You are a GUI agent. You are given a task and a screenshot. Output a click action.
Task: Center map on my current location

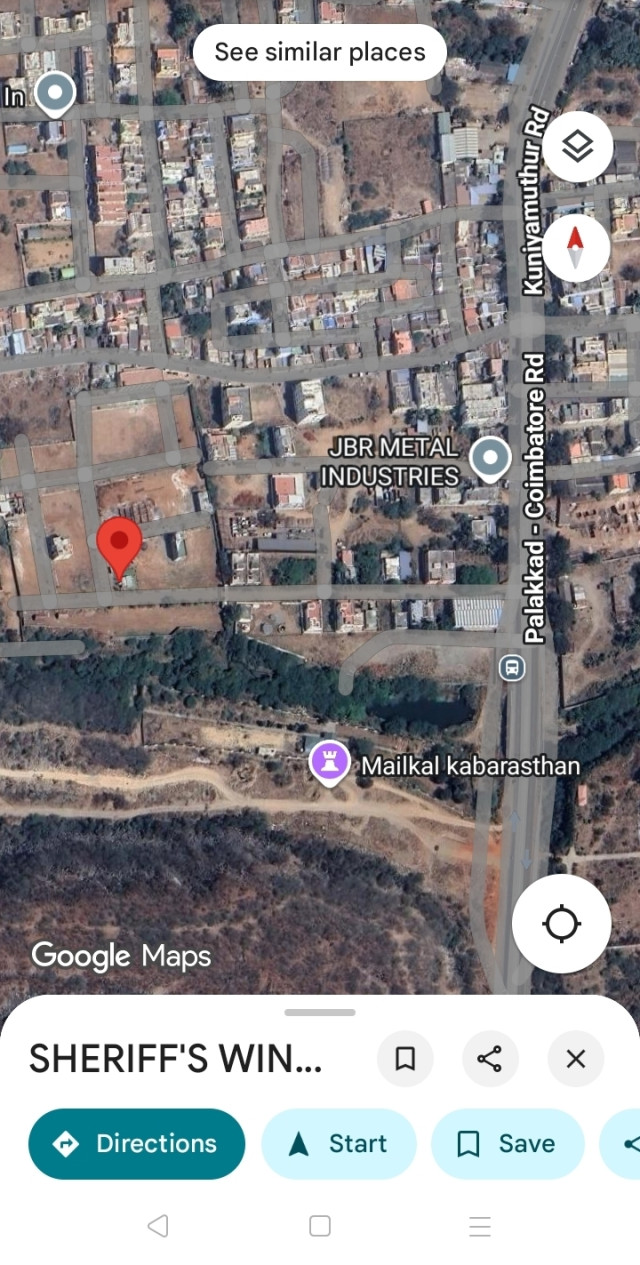(561, 924)
